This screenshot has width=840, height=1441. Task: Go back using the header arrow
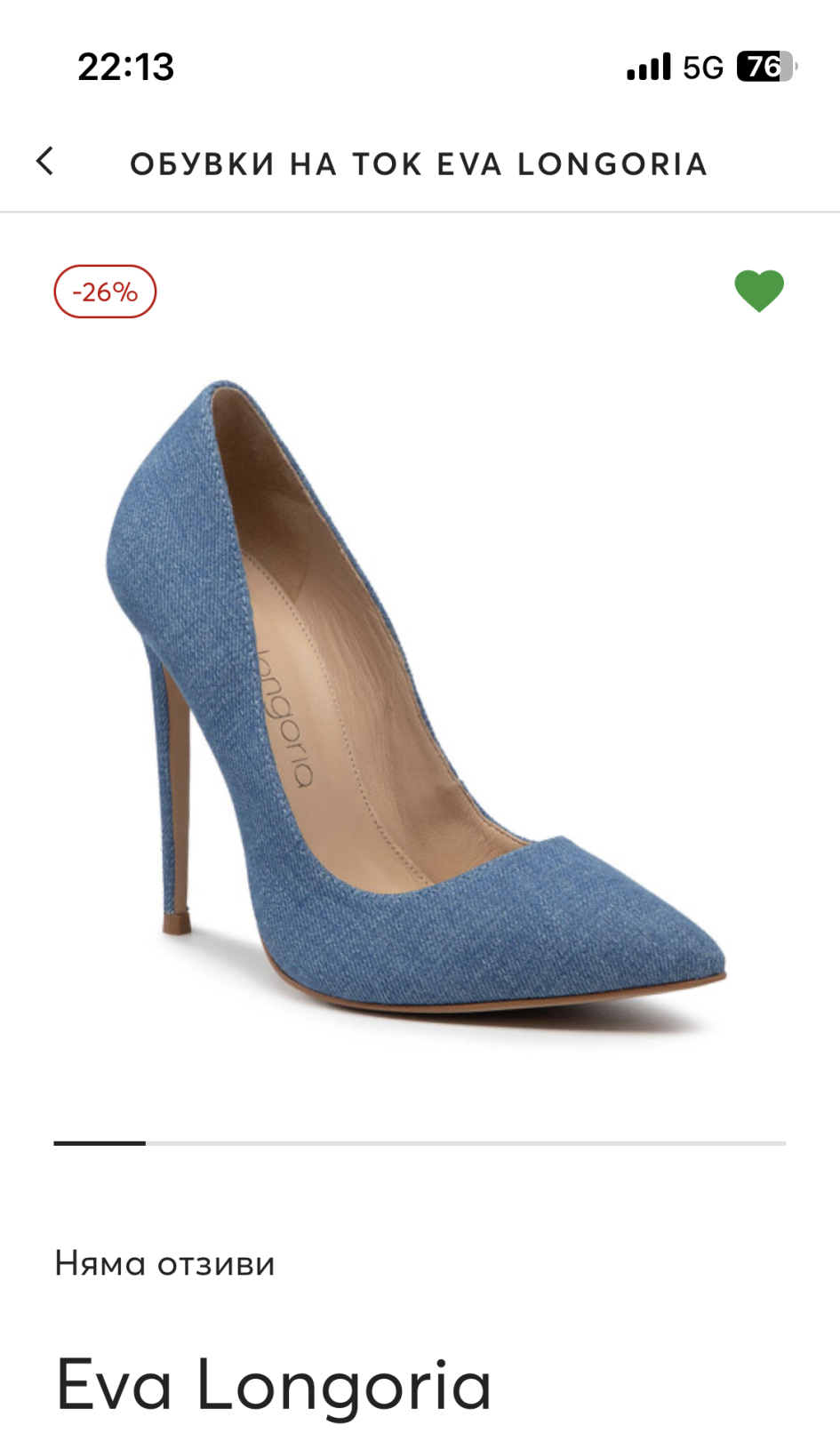tap(44, 162)
